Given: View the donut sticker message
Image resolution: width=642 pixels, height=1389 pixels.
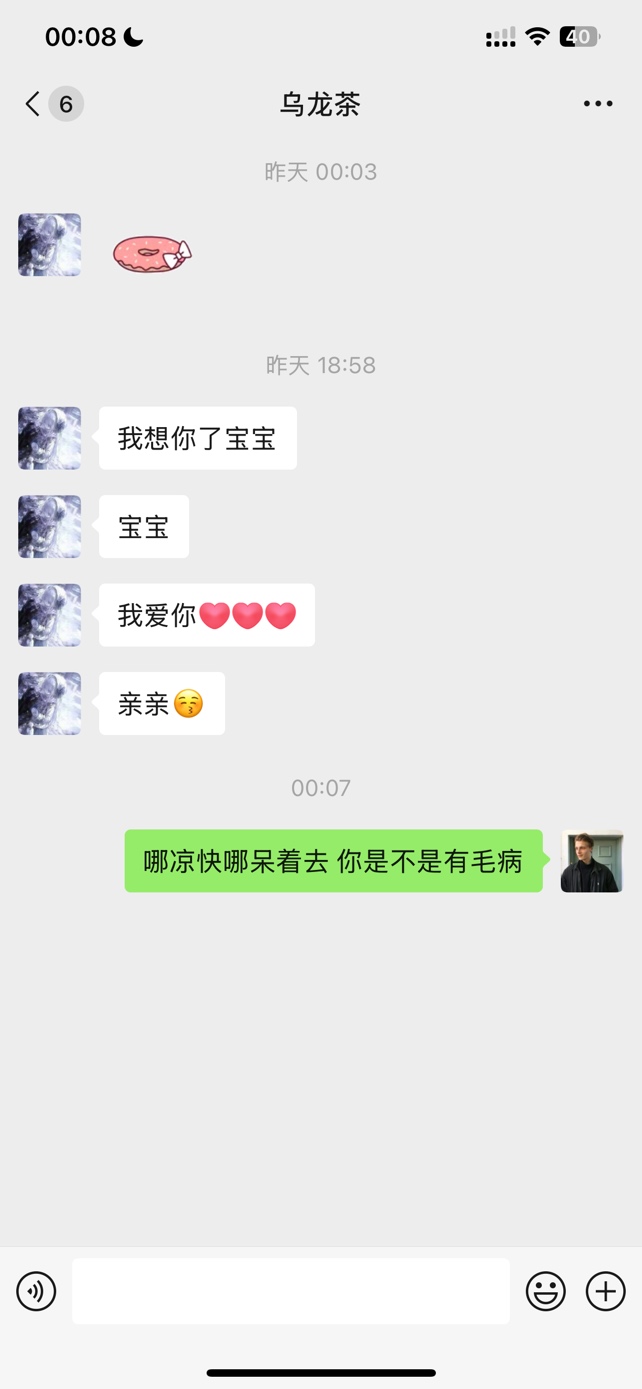Looking at the screenshot, I should (x=151, y=254).
